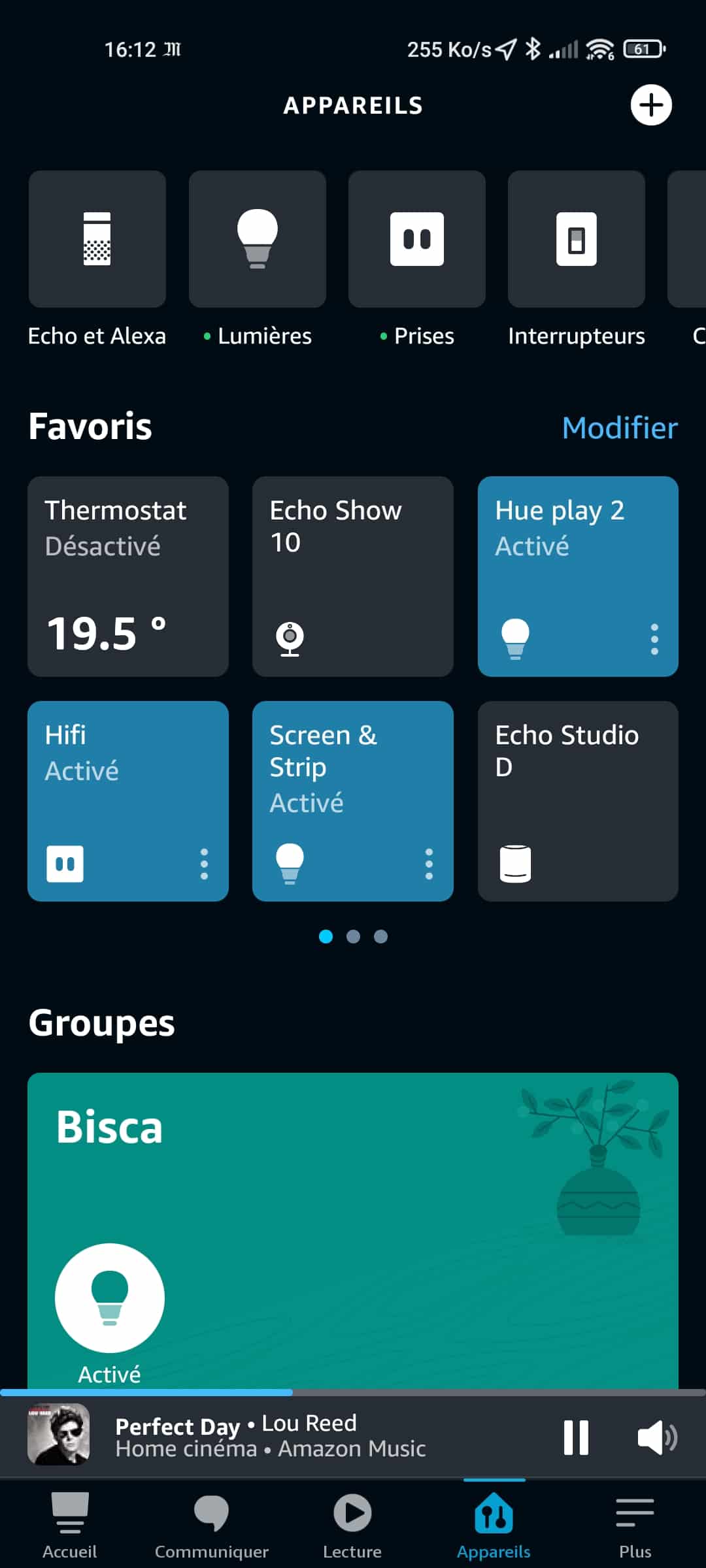The height and width of the screenshot is (1568, 706).
Task: Pause Perfect Day playback
Action: click(576, 1437)
